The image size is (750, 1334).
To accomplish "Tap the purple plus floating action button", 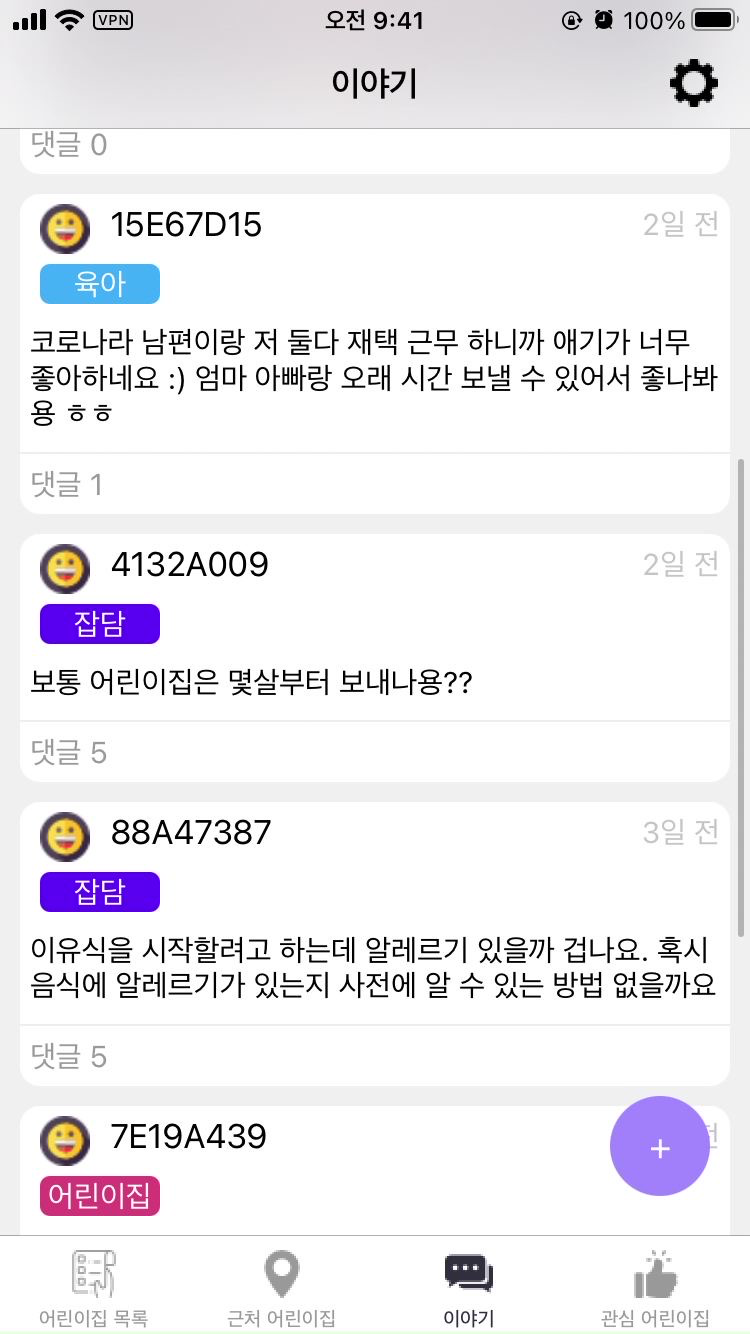I will pos(659,1147).
